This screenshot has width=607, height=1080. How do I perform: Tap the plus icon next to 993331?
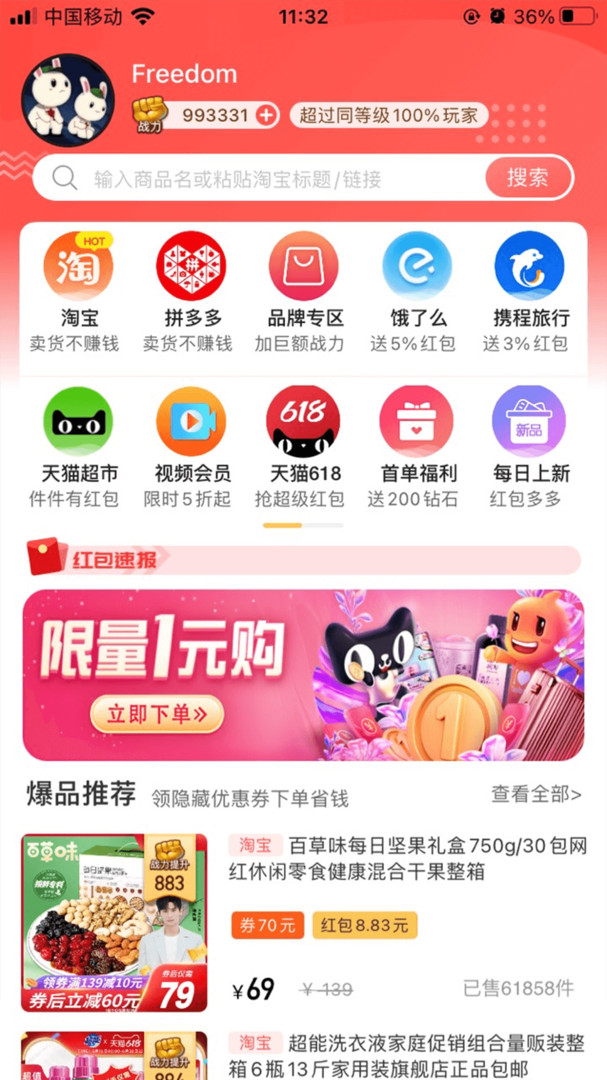pos(266,115)
